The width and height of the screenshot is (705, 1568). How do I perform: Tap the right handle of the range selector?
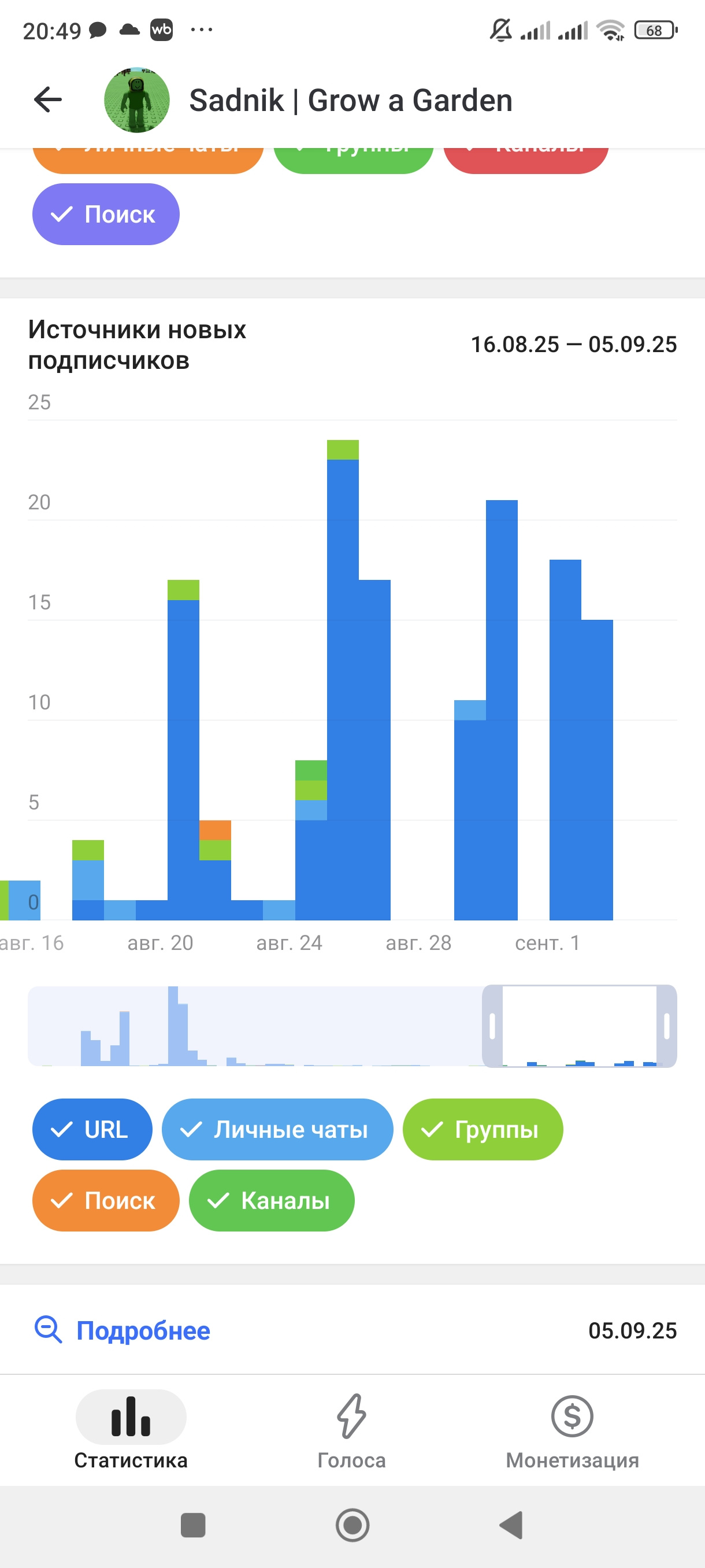[x=667, y=1026]
